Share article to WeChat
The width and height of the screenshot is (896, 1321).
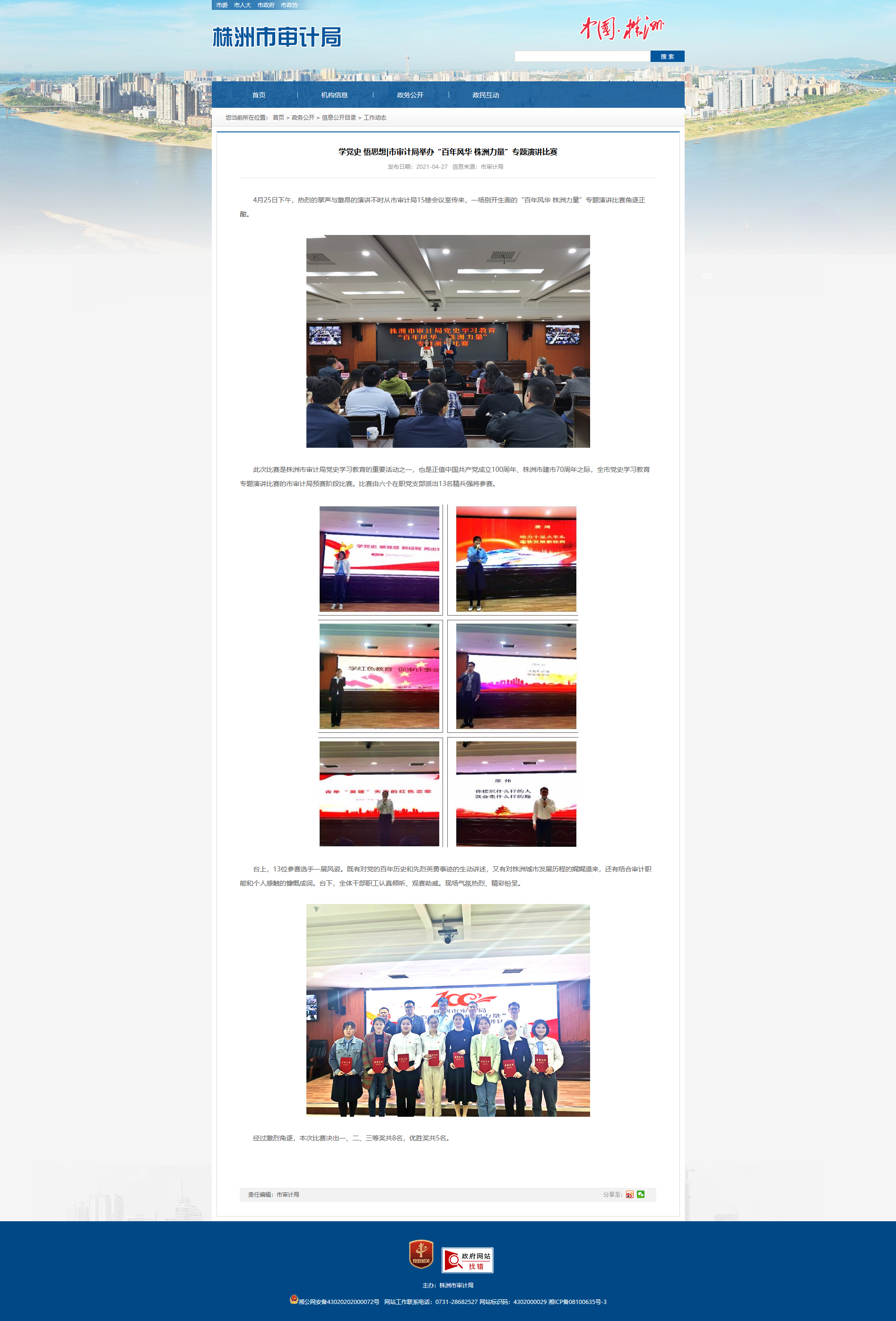point(641,1194)
